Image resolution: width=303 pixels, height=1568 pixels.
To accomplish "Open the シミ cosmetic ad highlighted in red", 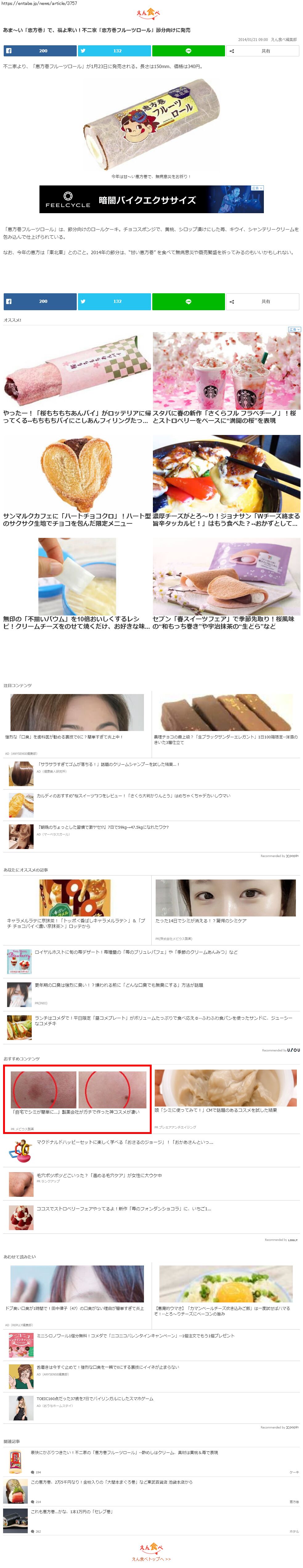I will pyautogui.click(x=77, y=1098).
